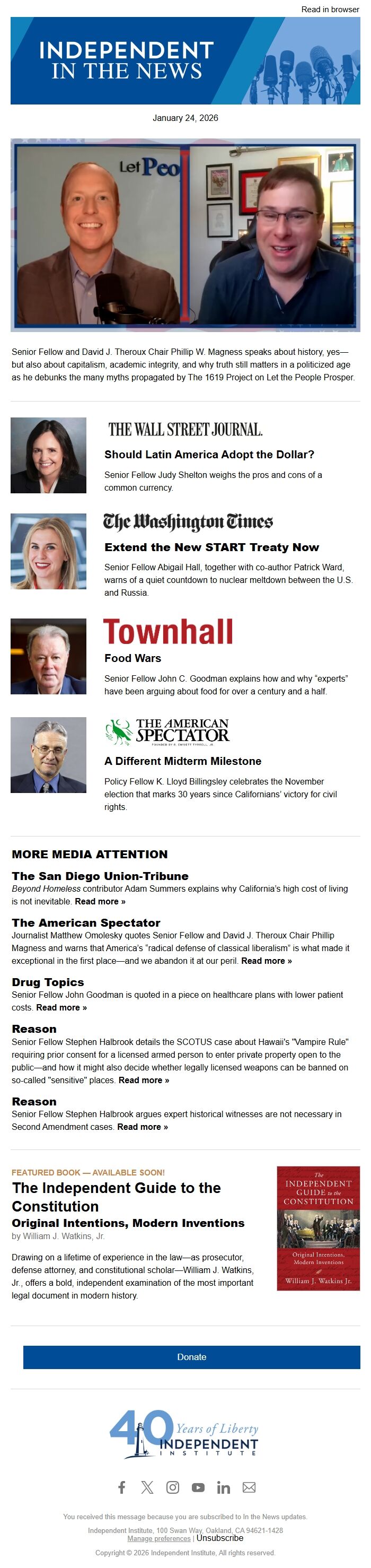
Task: Open the Read in browser link
Action: click(330, 10)
